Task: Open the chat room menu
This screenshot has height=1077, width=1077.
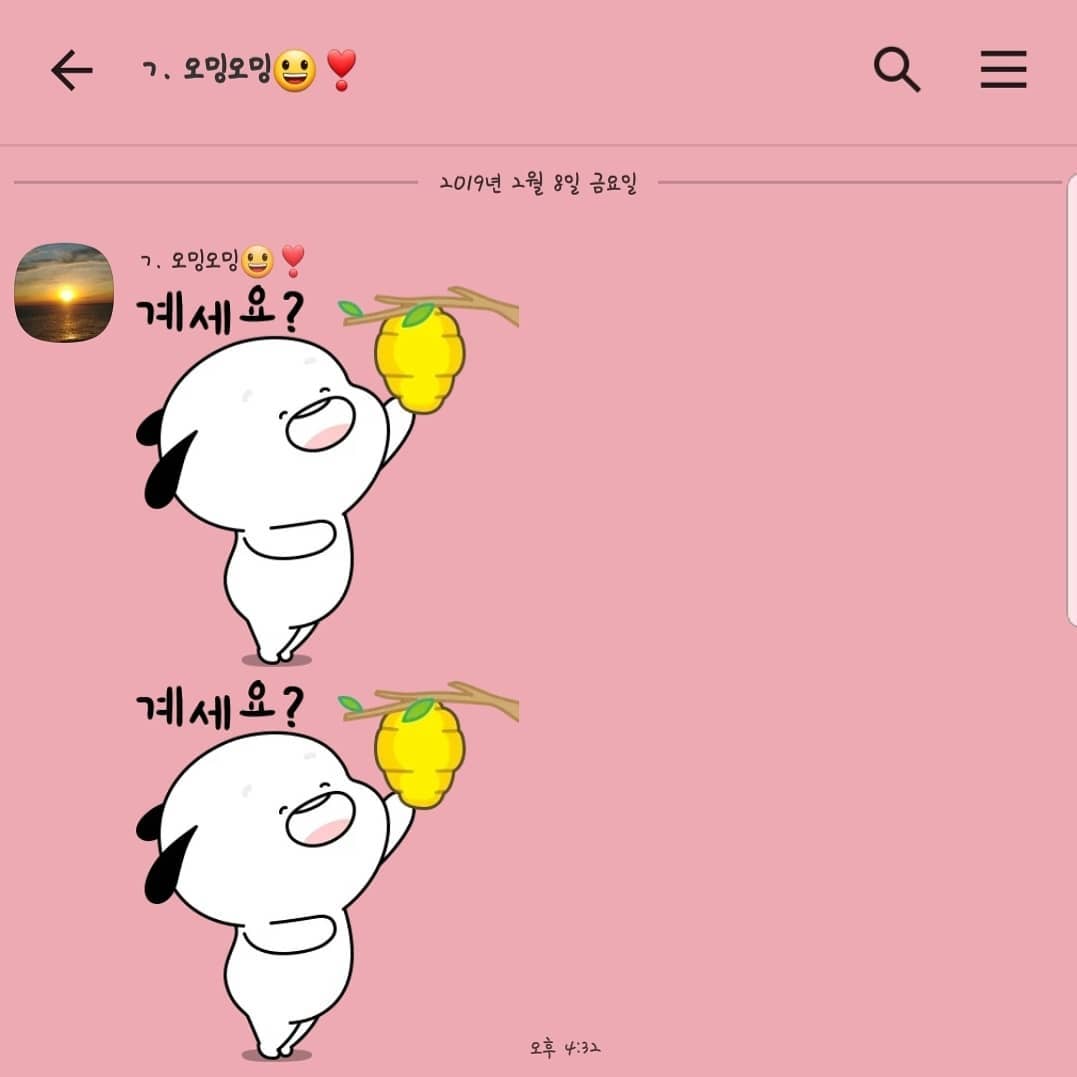Action: click(1003, 70)
